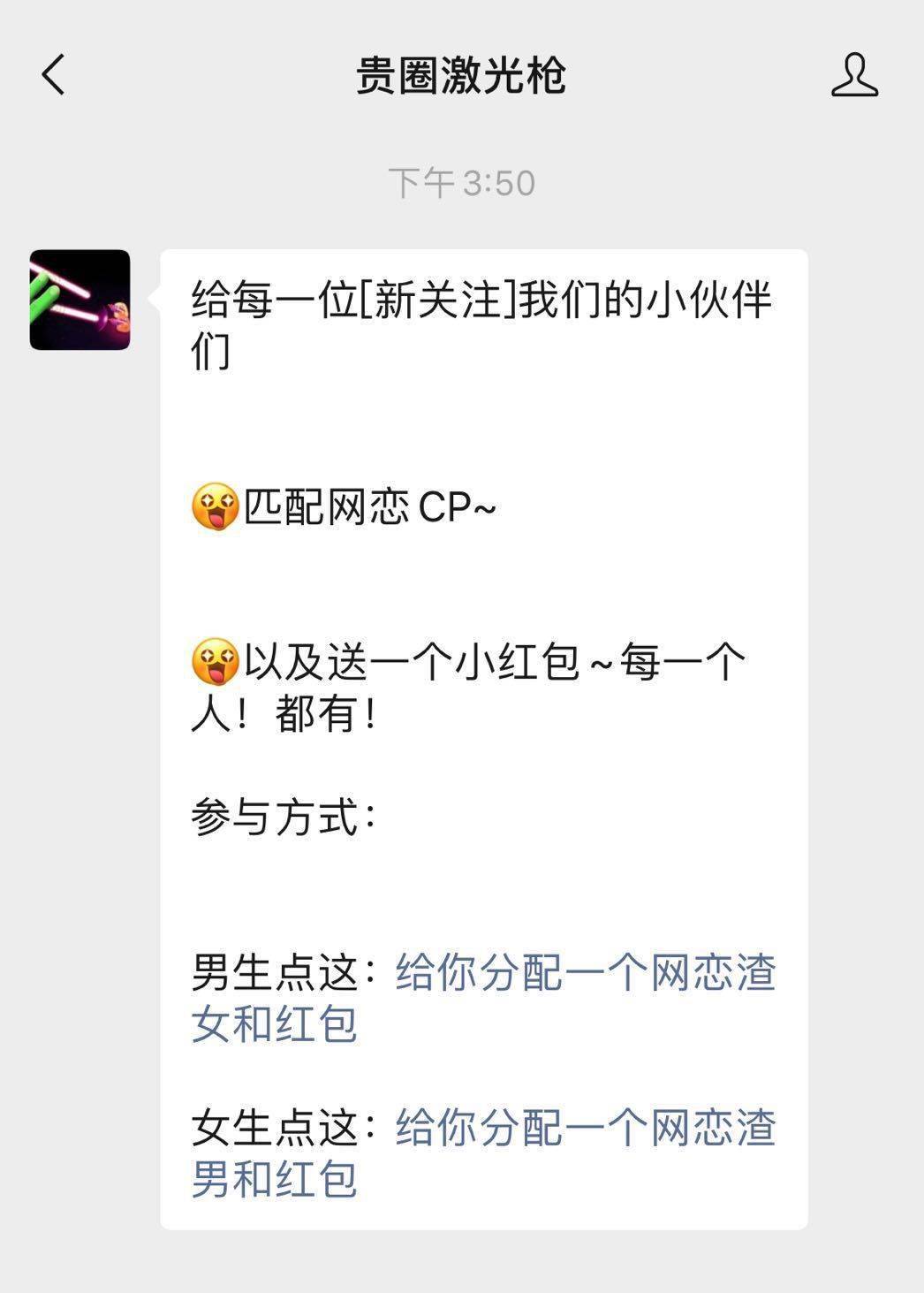Go back from the 贵圈激光枪 chat
The image size is (924, 1293).
(x=54, y=74)
